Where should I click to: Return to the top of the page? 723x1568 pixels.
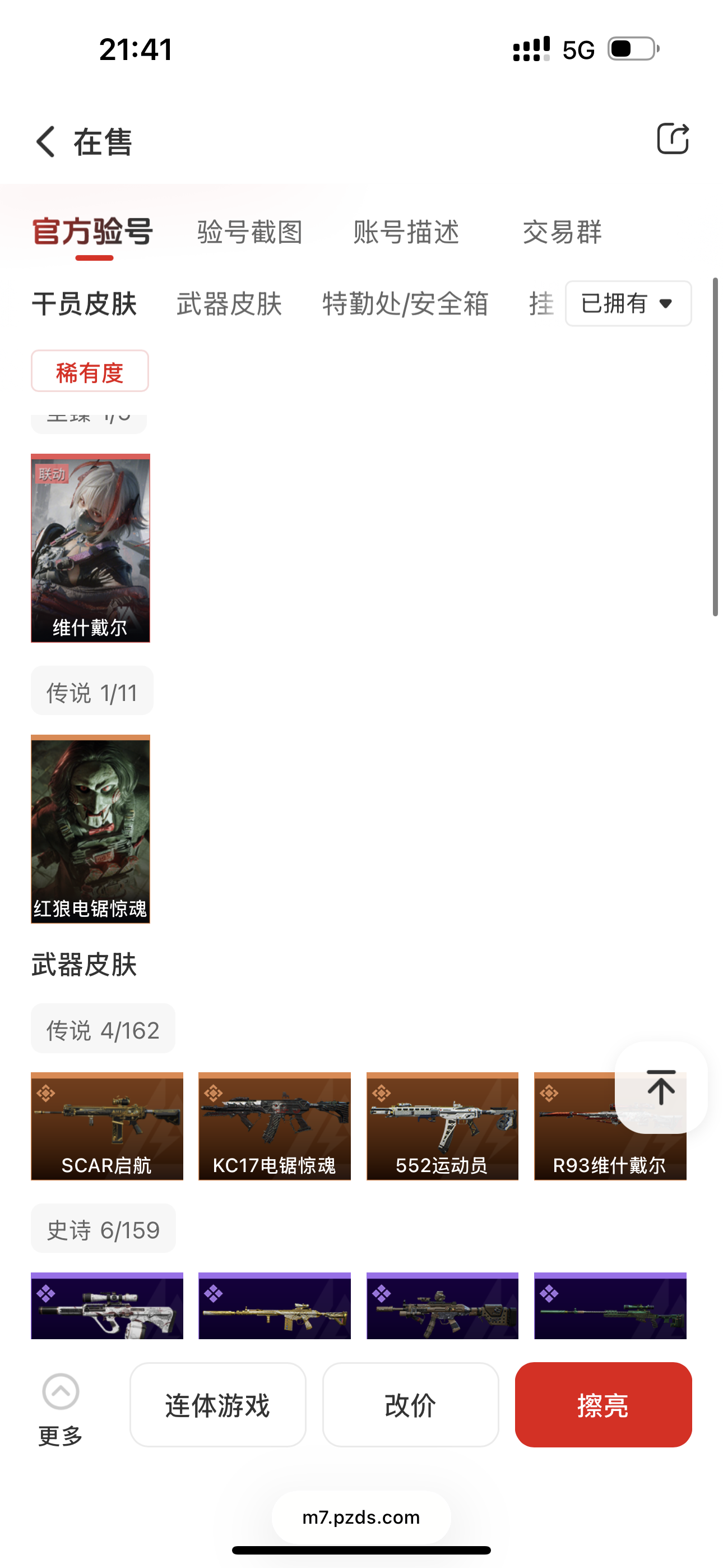(661, 1087)
